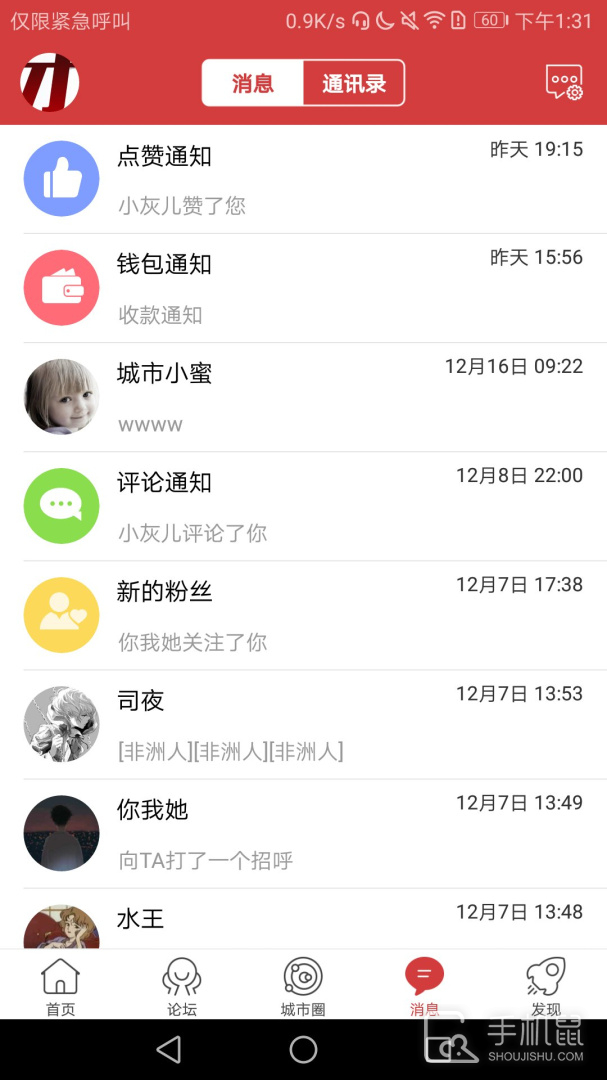Switch to the 论坛 tab

click(x=182, y=986)
